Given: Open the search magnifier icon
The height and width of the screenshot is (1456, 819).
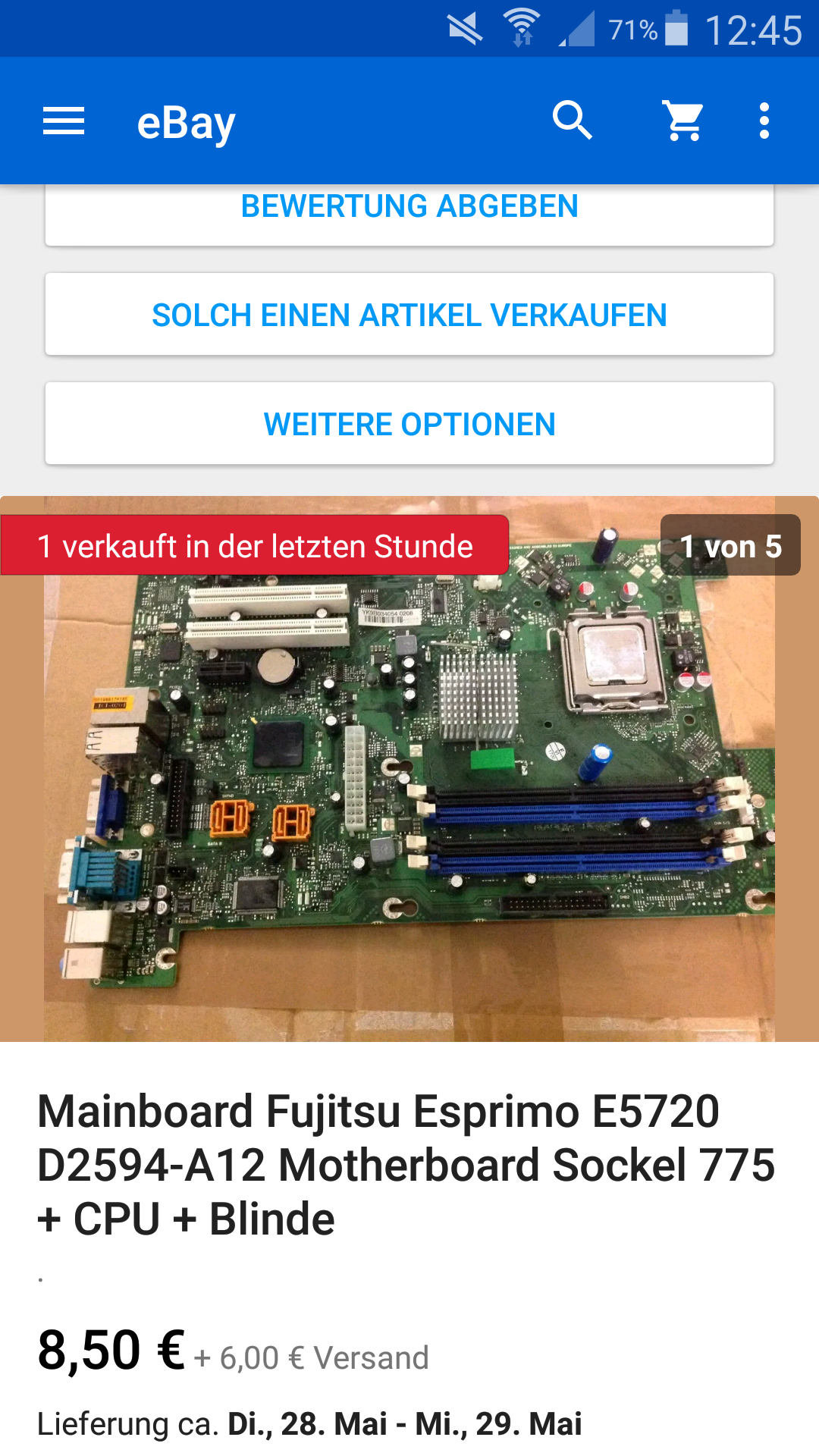Looking at the screenshot, I should 573,121.
